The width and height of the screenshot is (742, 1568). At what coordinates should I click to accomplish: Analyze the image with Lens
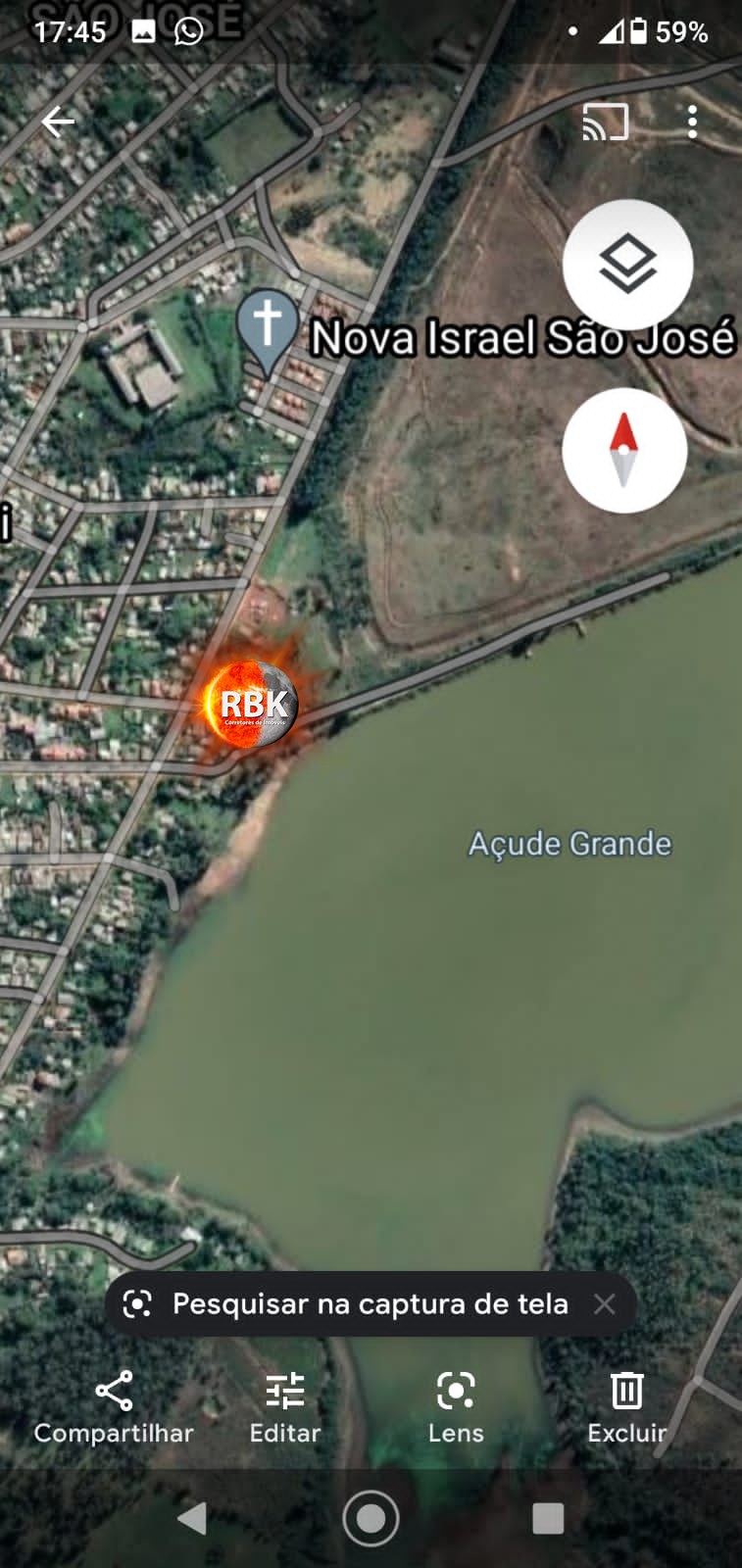coord(456,1408)
